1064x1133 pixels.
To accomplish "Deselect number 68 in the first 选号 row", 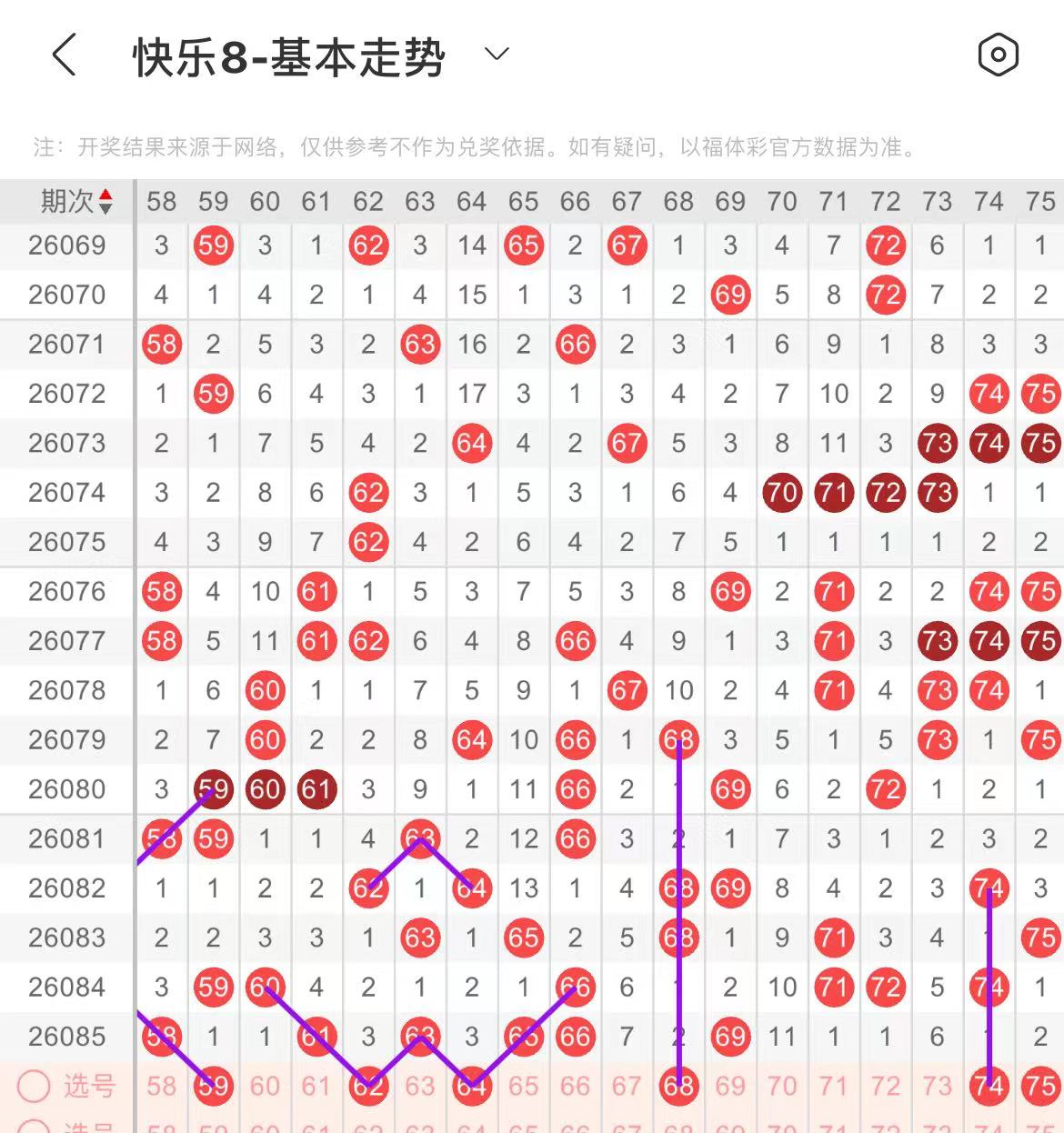I will pos(678,1086).
